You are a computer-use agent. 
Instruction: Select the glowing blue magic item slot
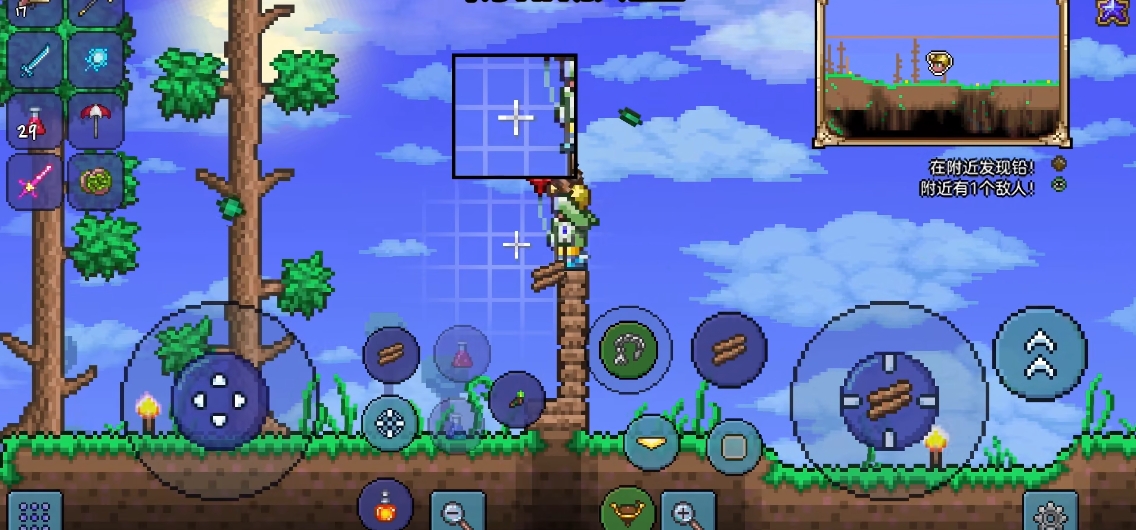point(95,60)
